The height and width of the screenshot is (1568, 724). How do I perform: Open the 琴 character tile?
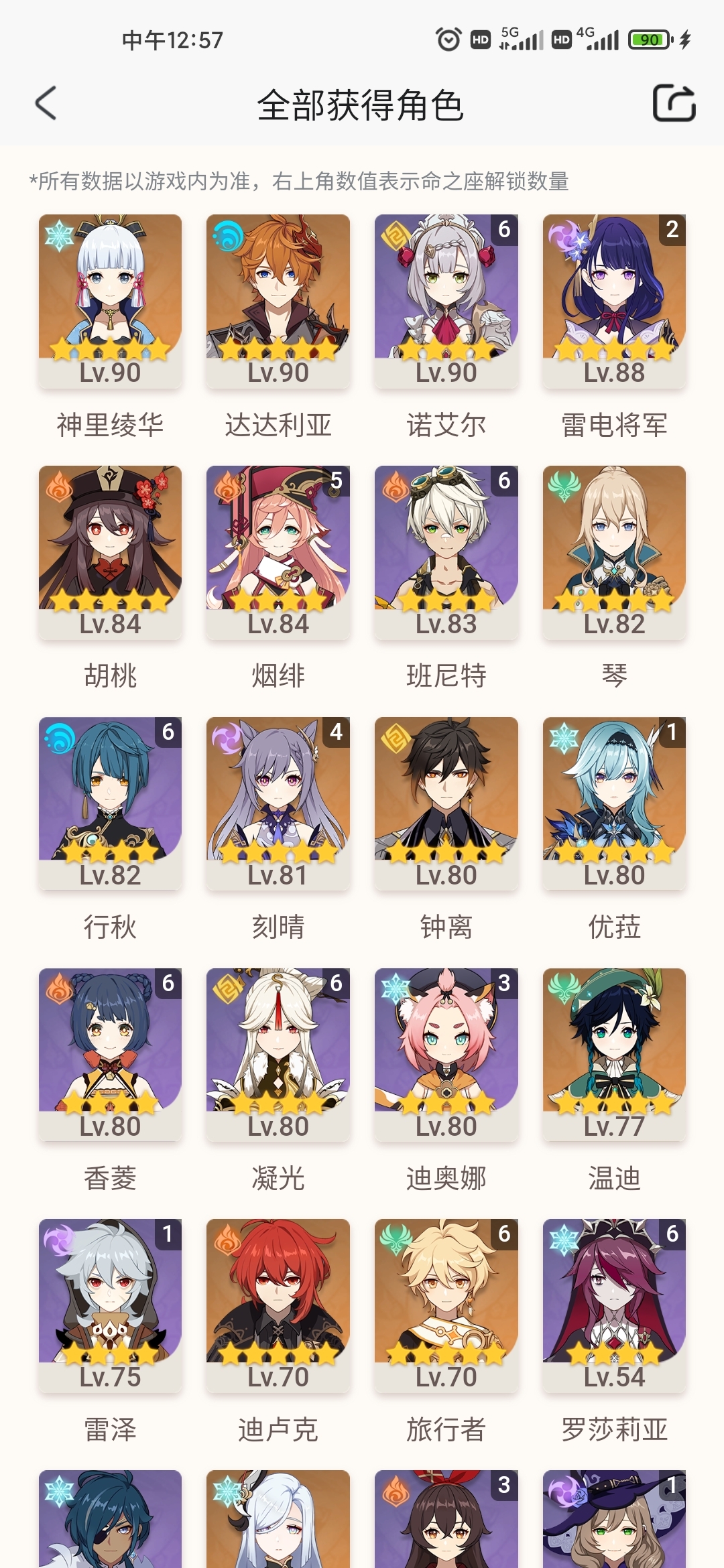614,553
